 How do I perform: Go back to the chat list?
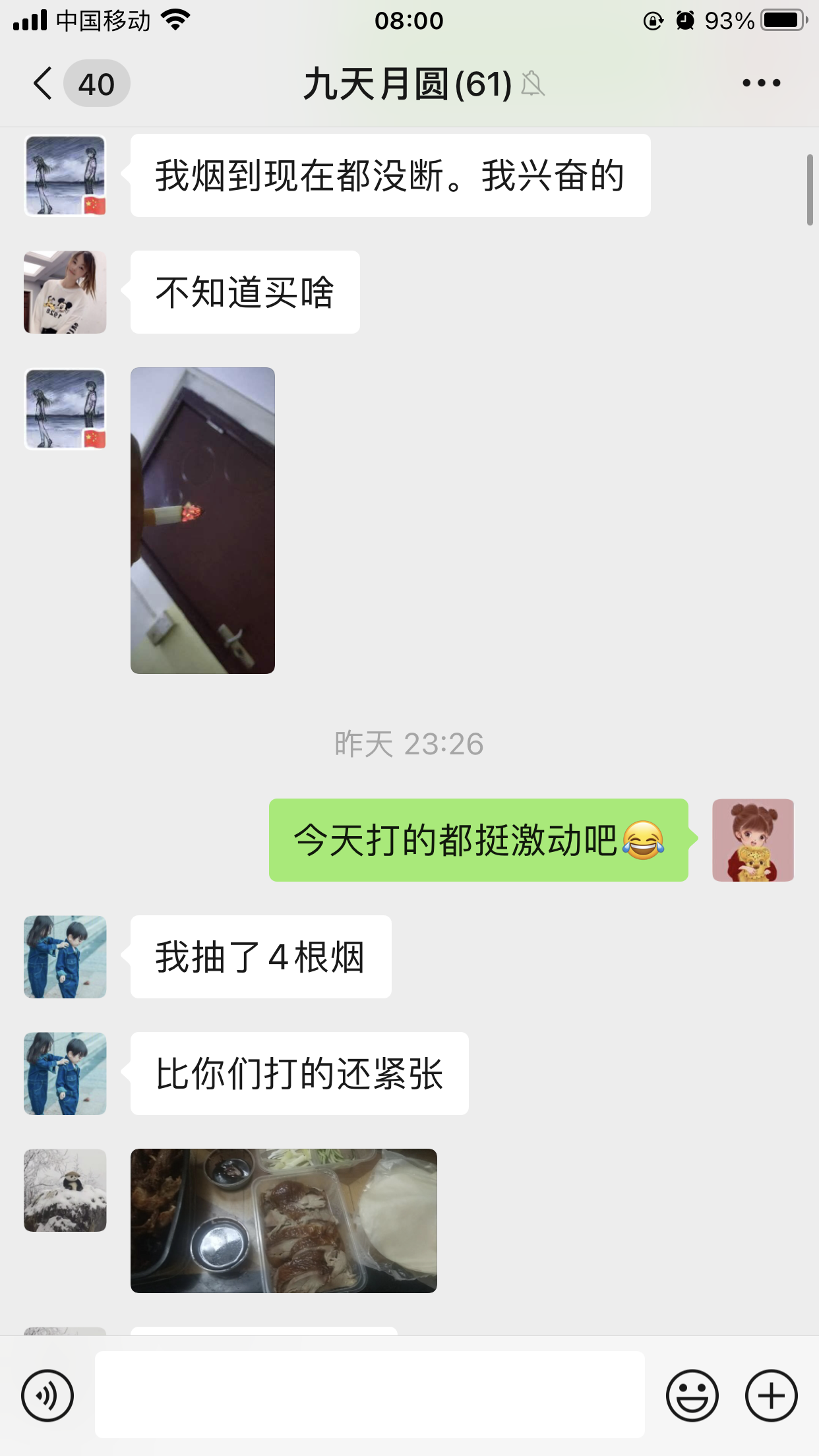pyautogui.click(x=44, y=84)
